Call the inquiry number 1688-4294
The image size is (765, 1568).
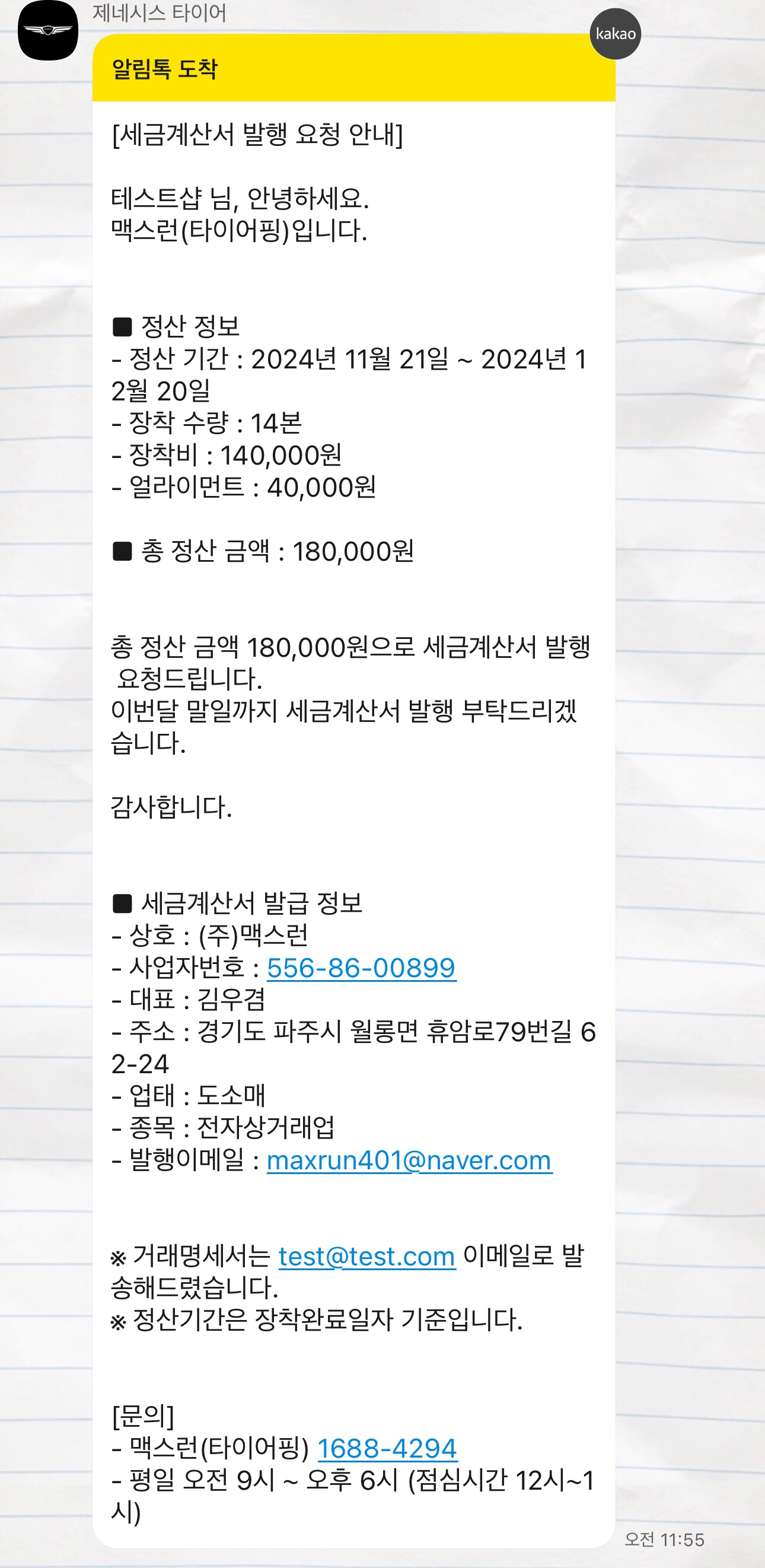click(387, 1448)
